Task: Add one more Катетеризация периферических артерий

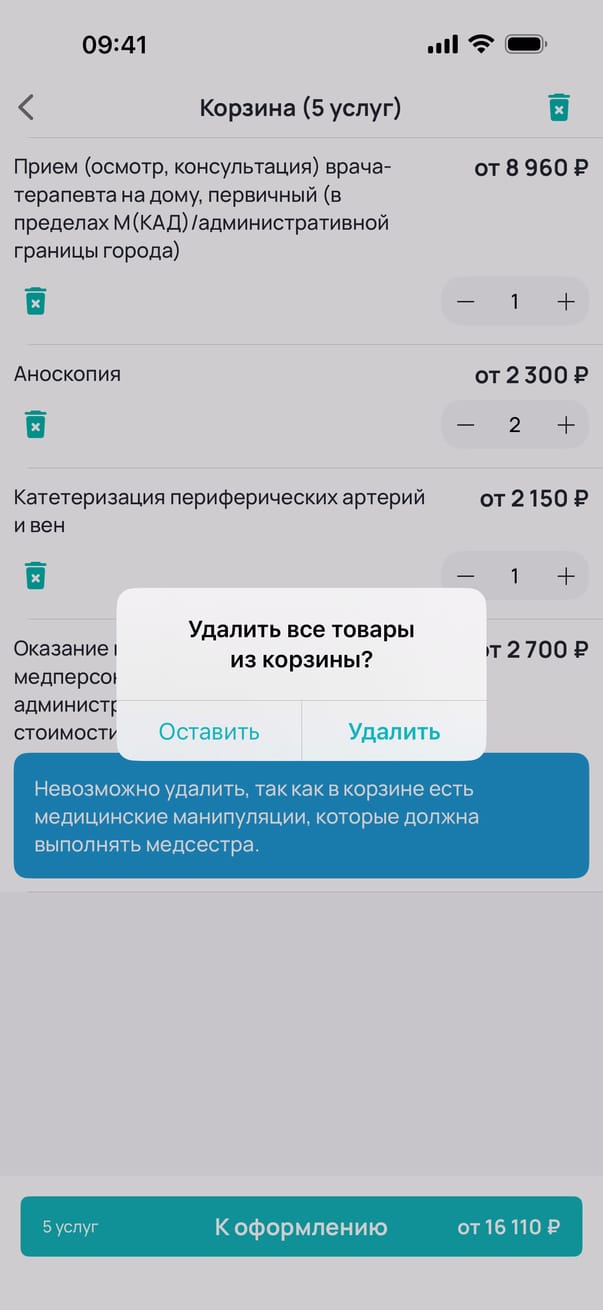Action: coord(566,576)
